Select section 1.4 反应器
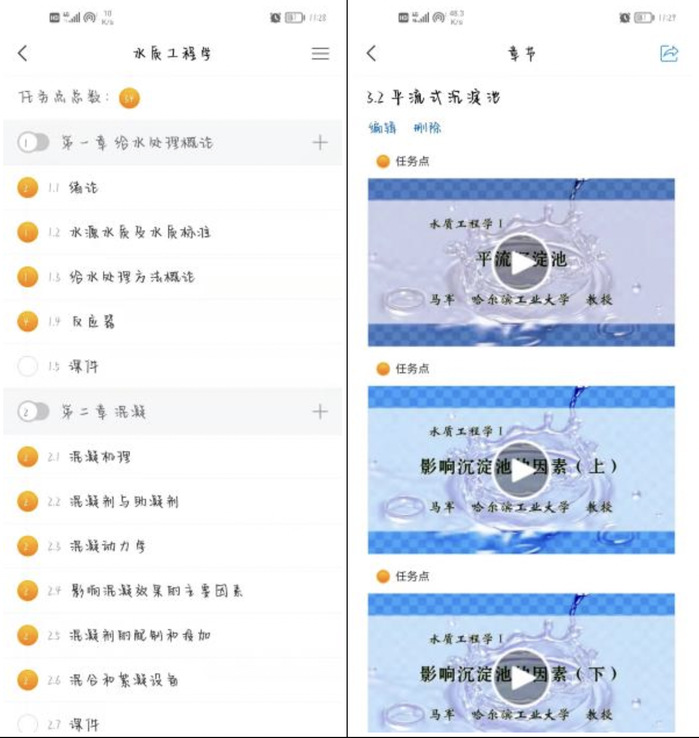 94,322
